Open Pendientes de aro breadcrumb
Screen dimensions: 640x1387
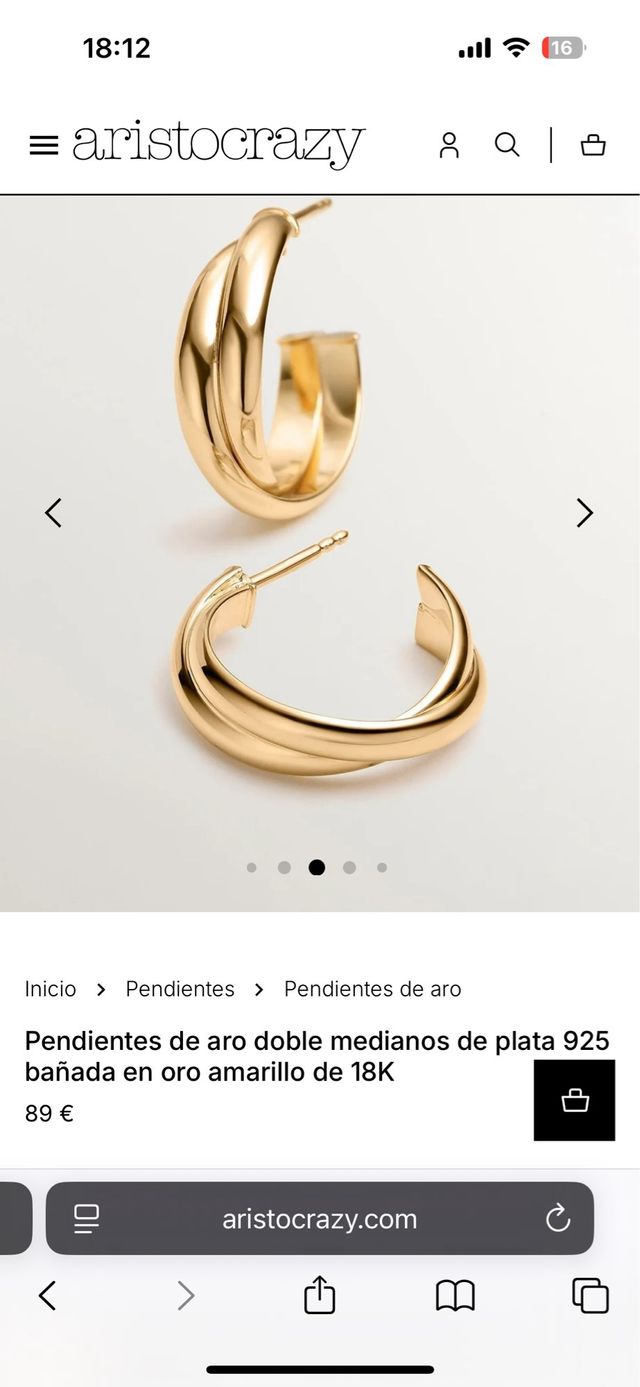[372, 989]
